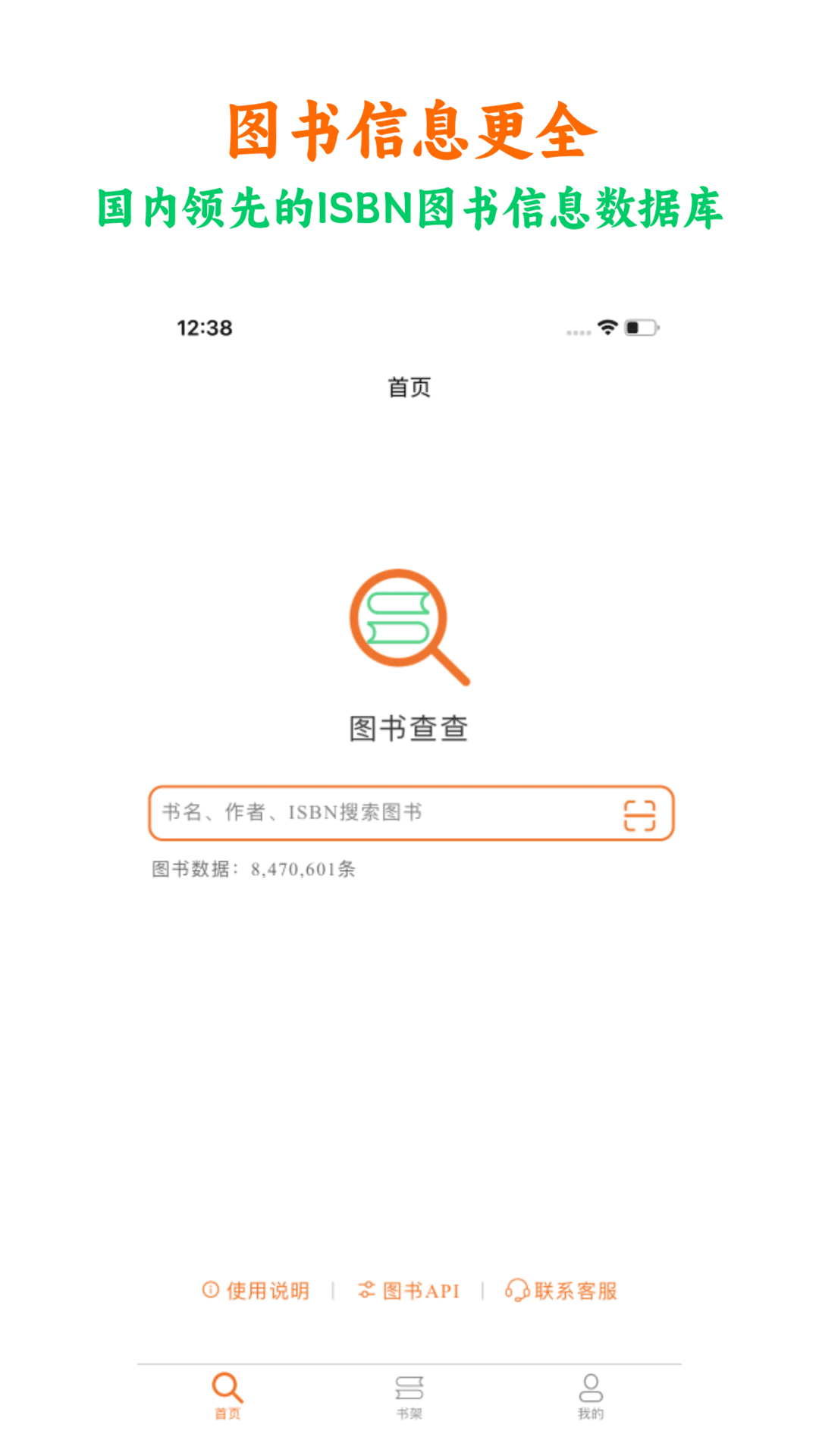Screen dimensions: 819x1456
Task: Tap the barcode scan icon in search bar
Action: tap(641, 813)
